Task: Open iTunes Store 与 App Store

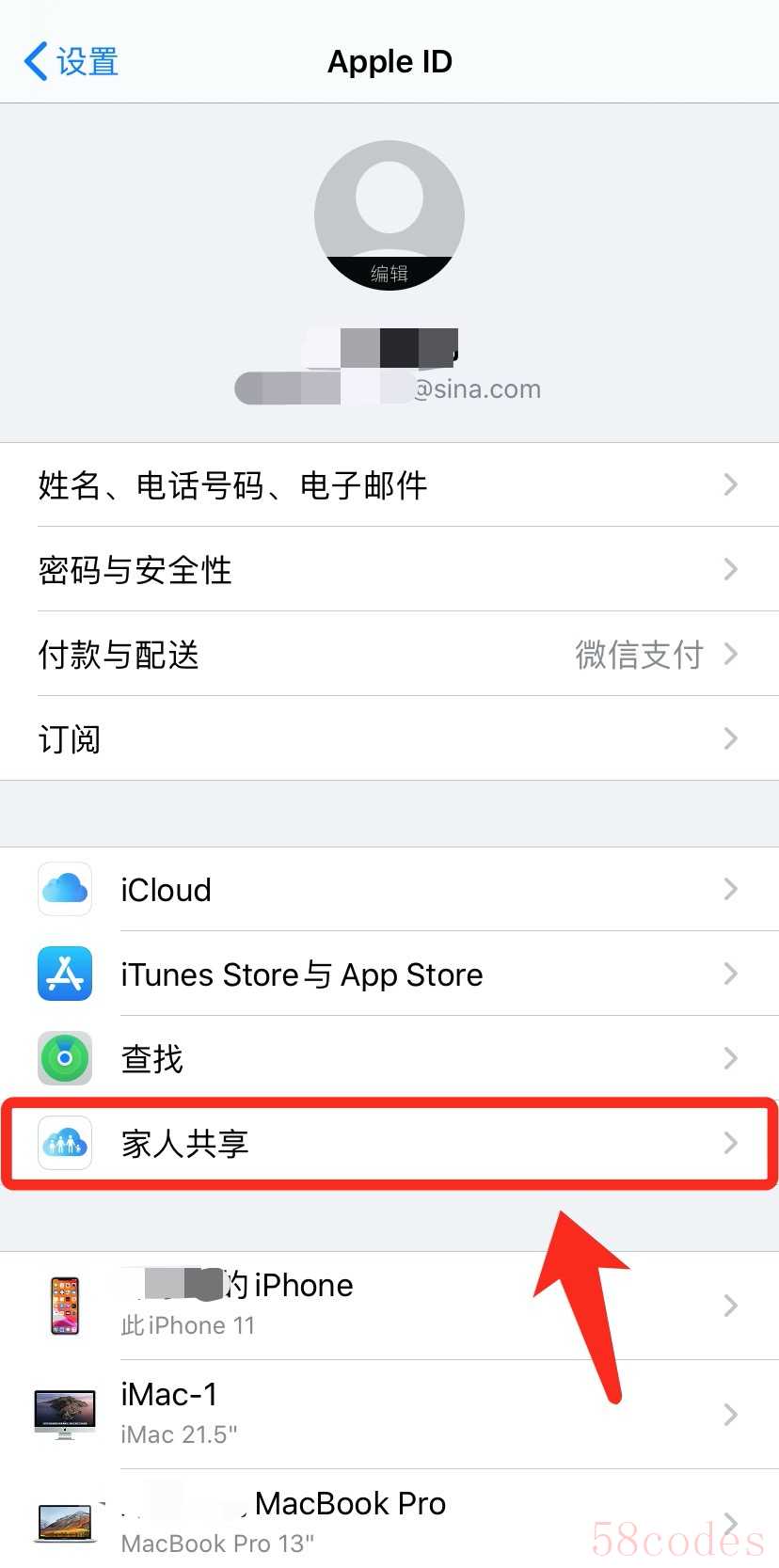Action: (389, 974)
